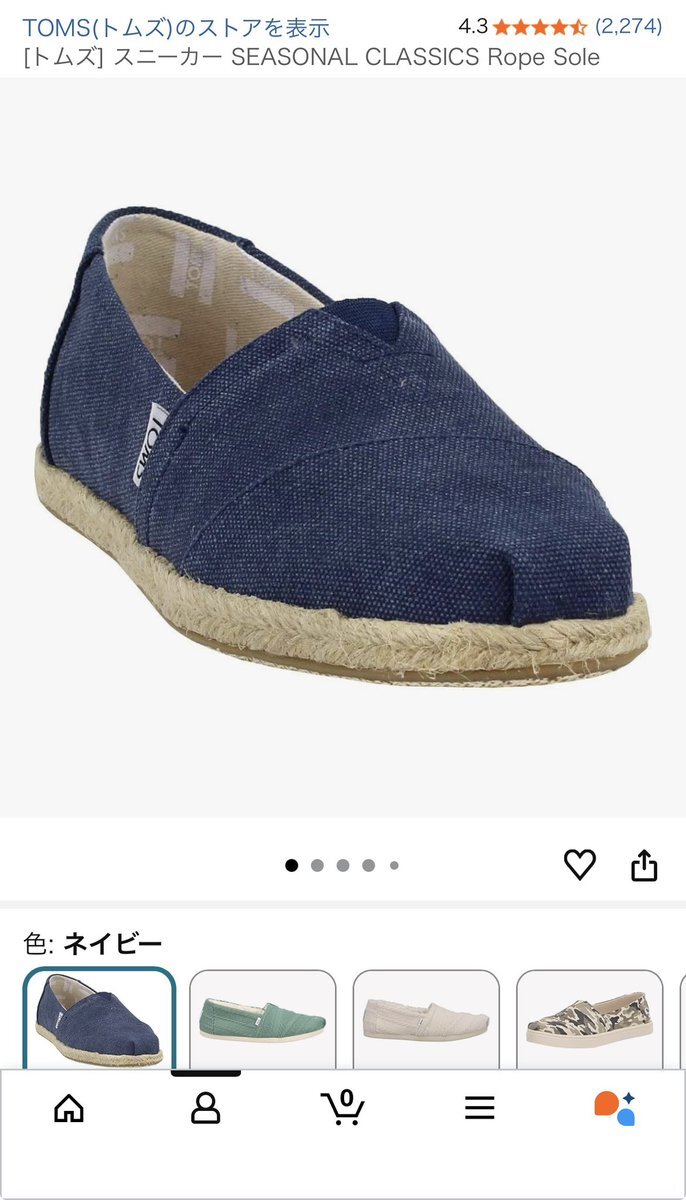Select the camouflage shoe color option
The image size is (686, 1200).
click(589, 1018)
